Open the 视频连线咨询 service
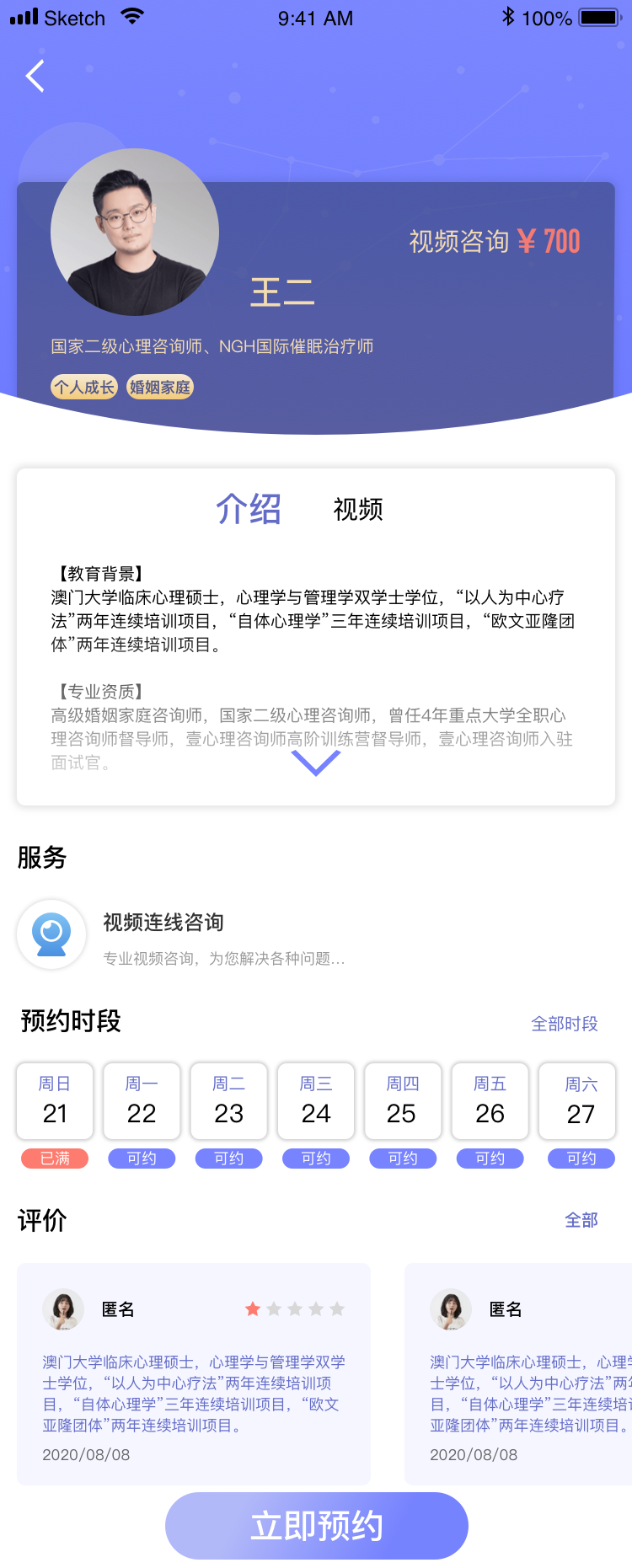This screenshot has width=632, height=1568. pos(163,934)
